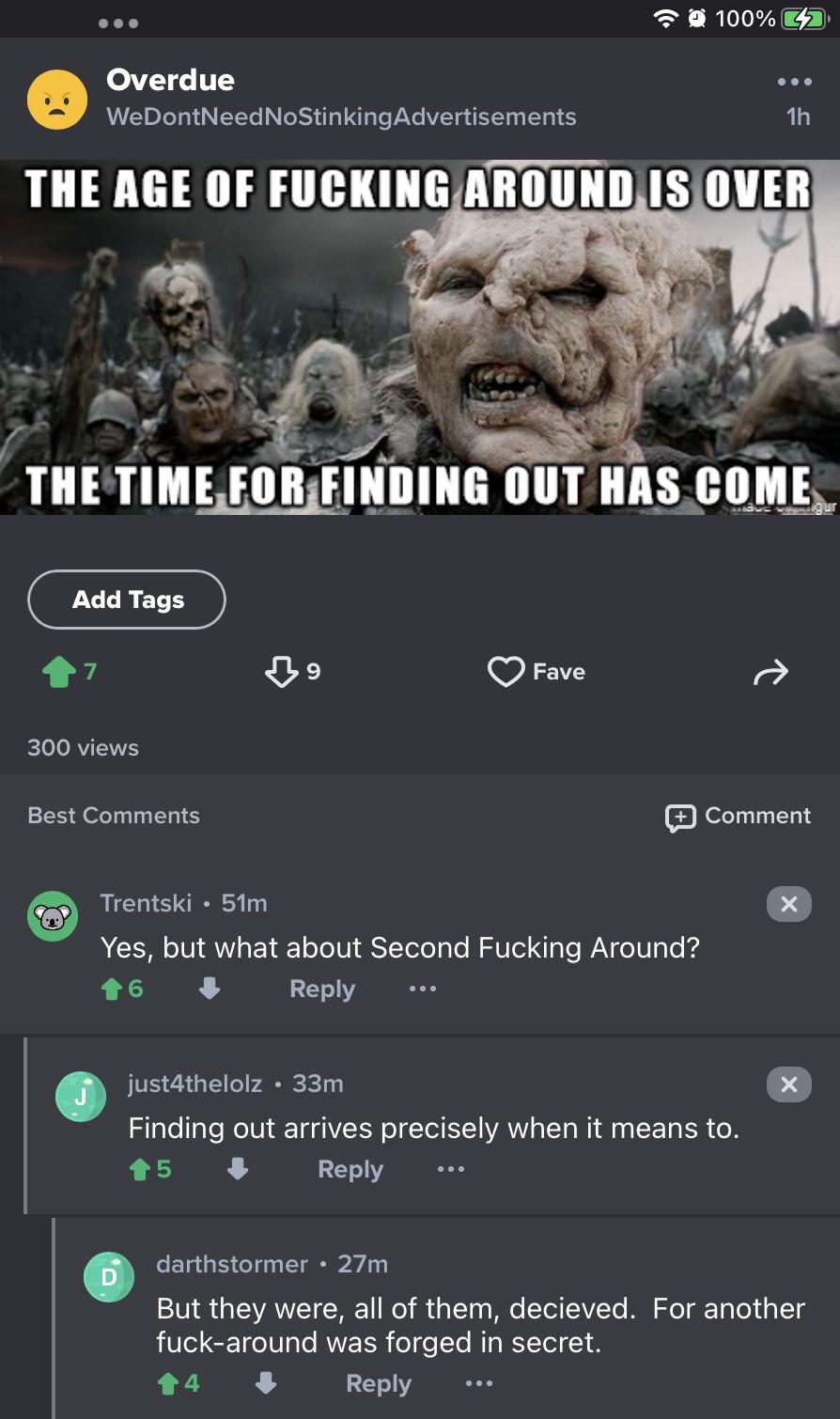Upvote the Overdue post
Image resolution: width=840 pixels, height=1419 pixels.
(x=59, y=672)
